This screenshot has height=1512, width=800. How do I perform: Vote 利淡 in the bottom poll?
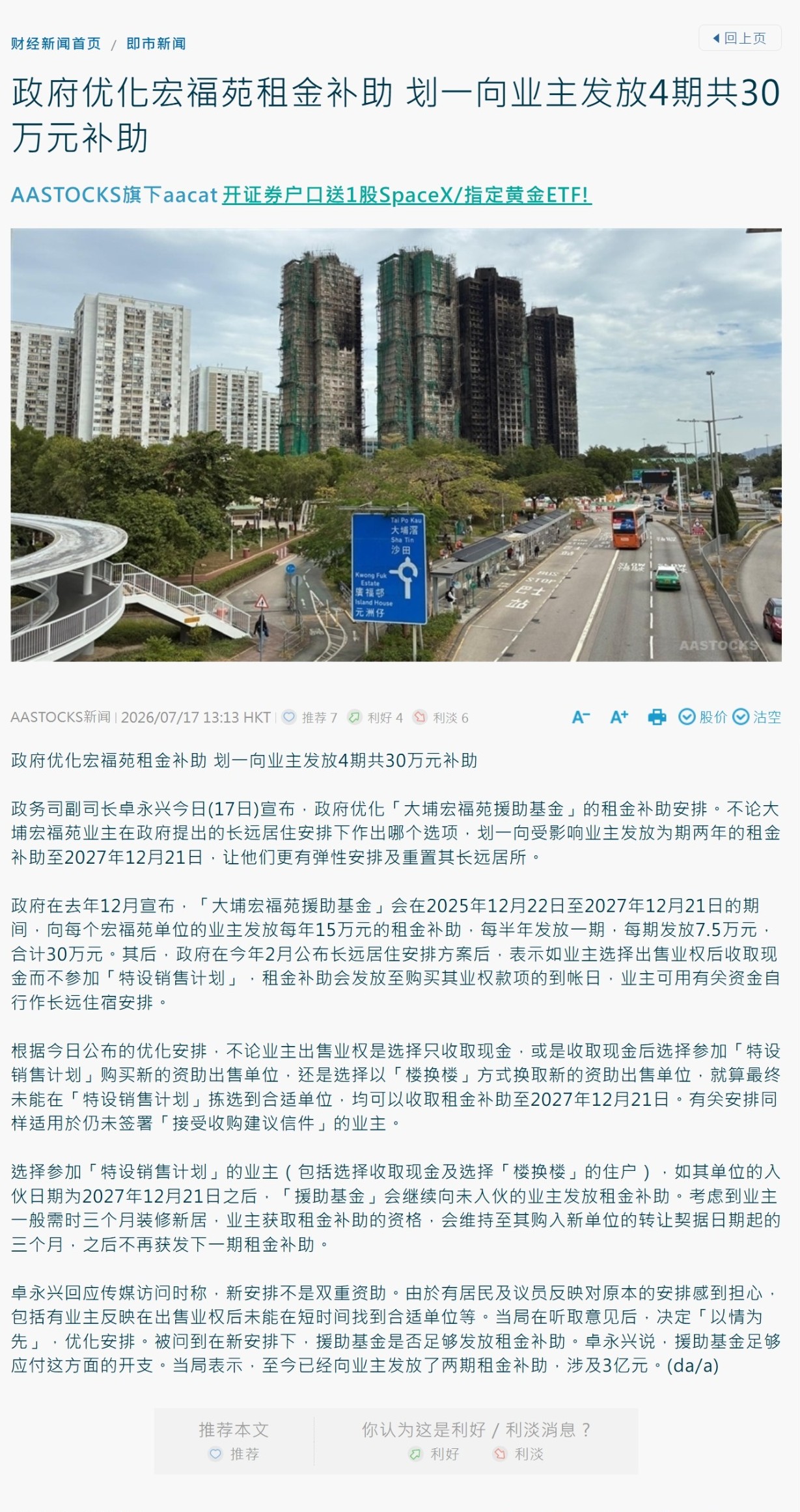point(518,1454)
